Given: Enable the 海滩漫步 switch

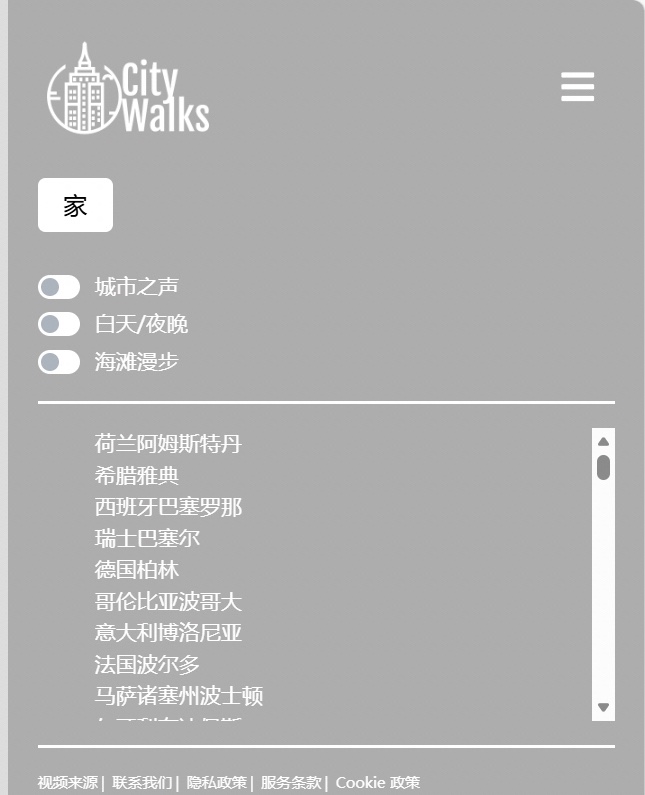Looking at the screenshot, I should coord(59,361).
